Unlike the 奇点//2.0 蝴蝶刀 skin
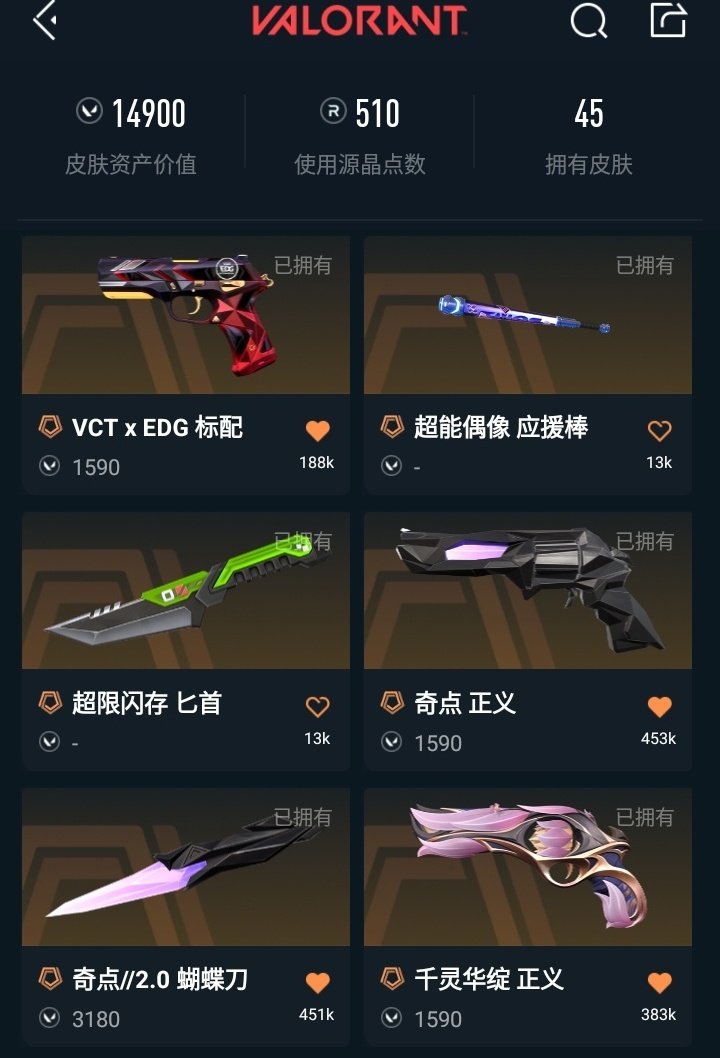The width and height of the screenshot is (720, 1058). point(317,980)
